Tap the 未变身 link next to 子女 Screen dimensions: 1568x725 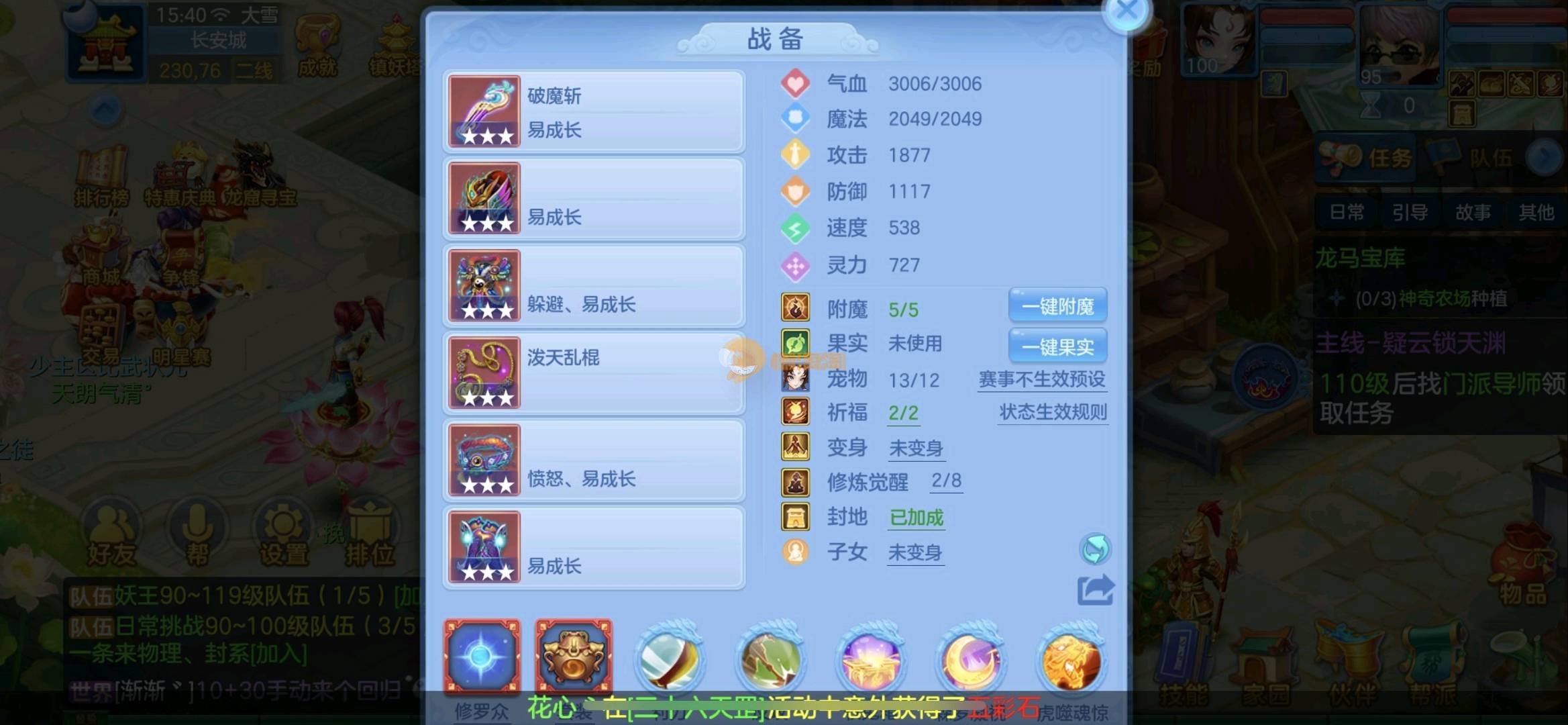point(915,553)
